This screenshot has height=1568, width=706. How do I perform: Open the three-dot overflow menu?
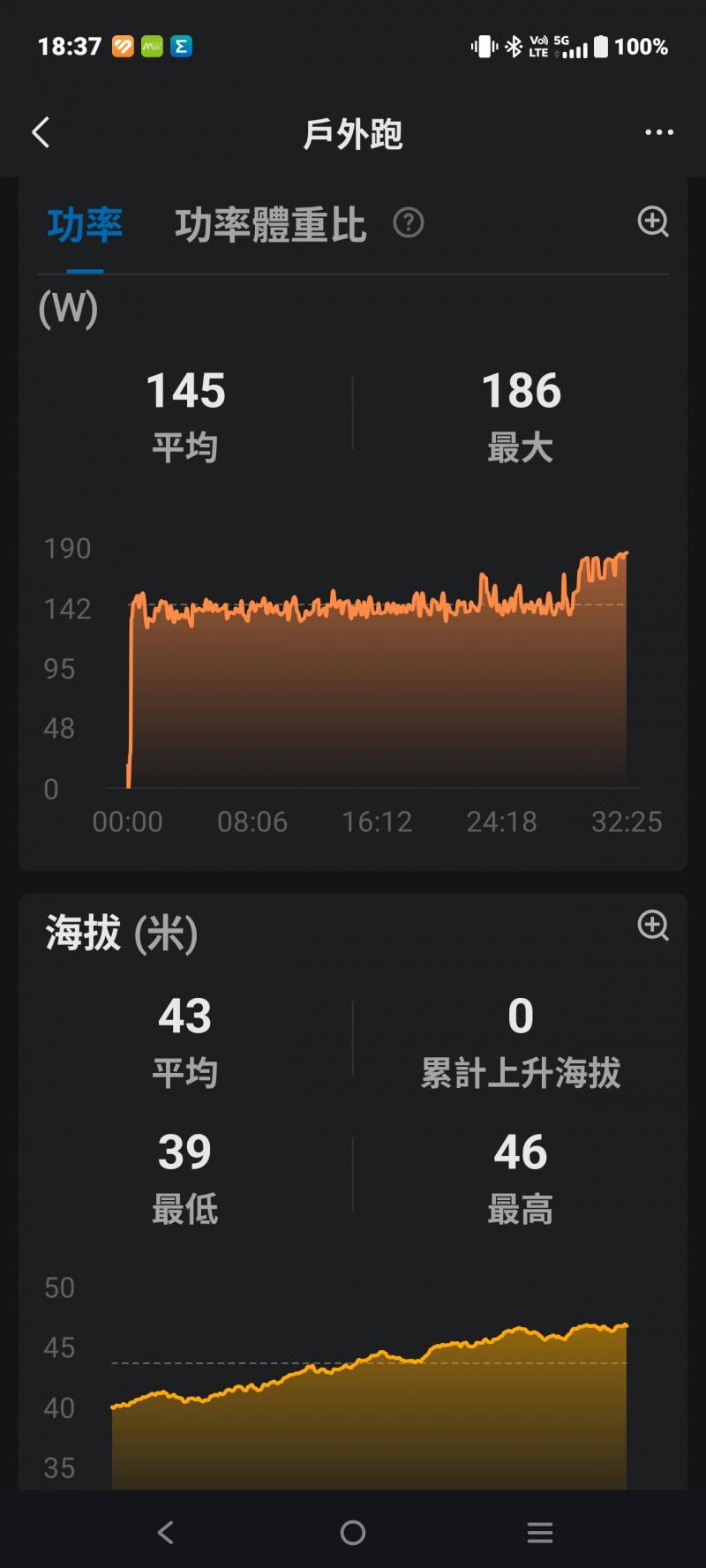658,133
